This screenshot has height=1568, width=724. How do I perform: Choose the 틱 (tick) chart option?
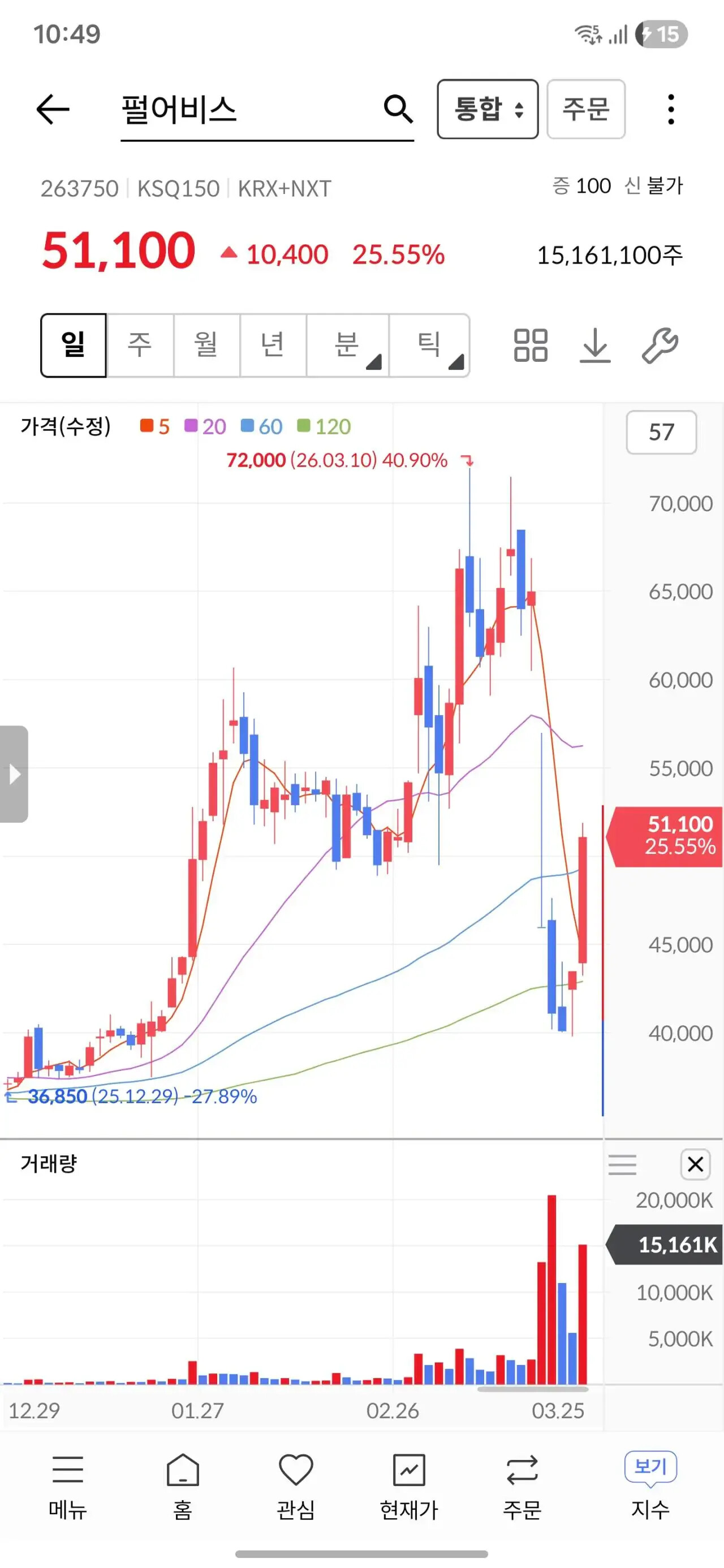tap(429, 345)
